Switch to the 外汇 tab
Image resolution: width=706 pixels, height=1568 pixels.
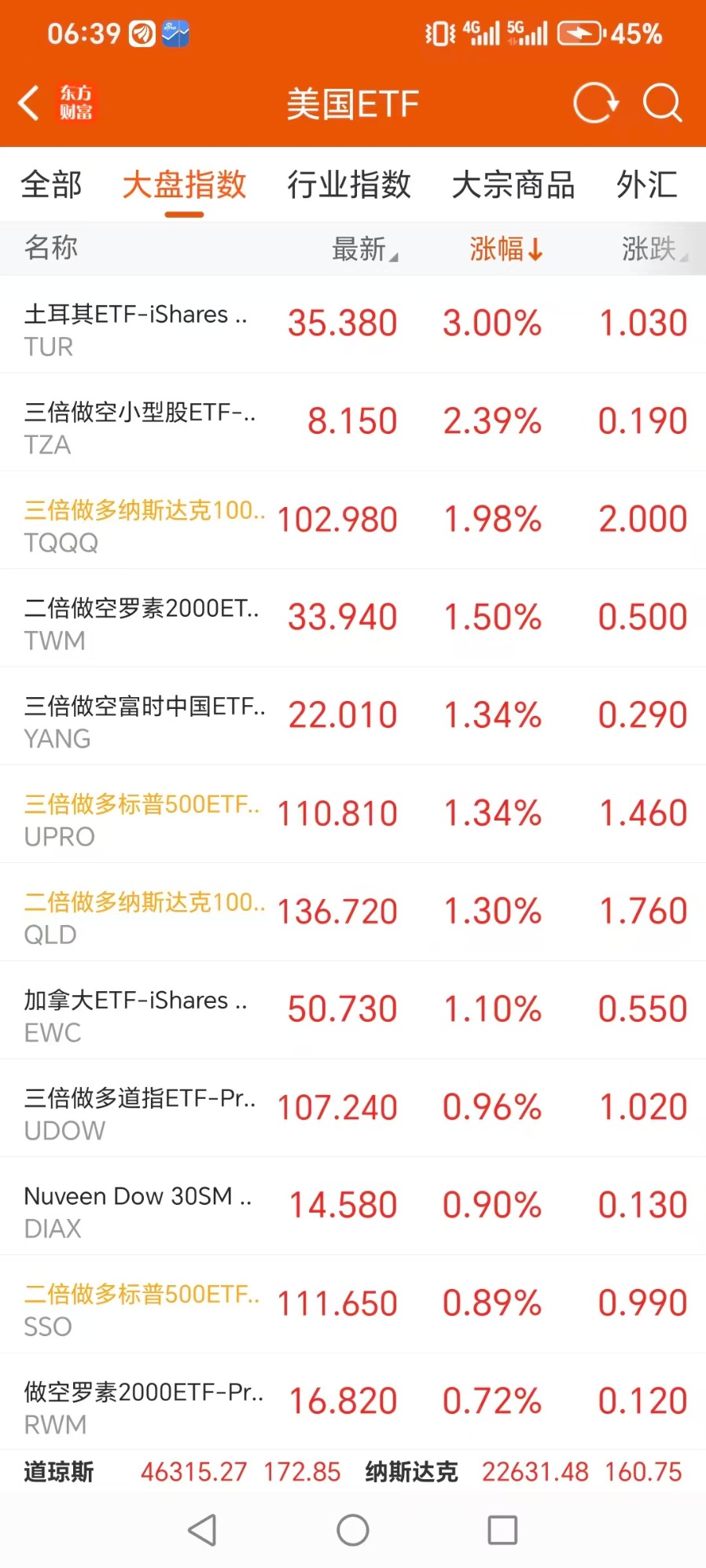[x=646, y=185]
